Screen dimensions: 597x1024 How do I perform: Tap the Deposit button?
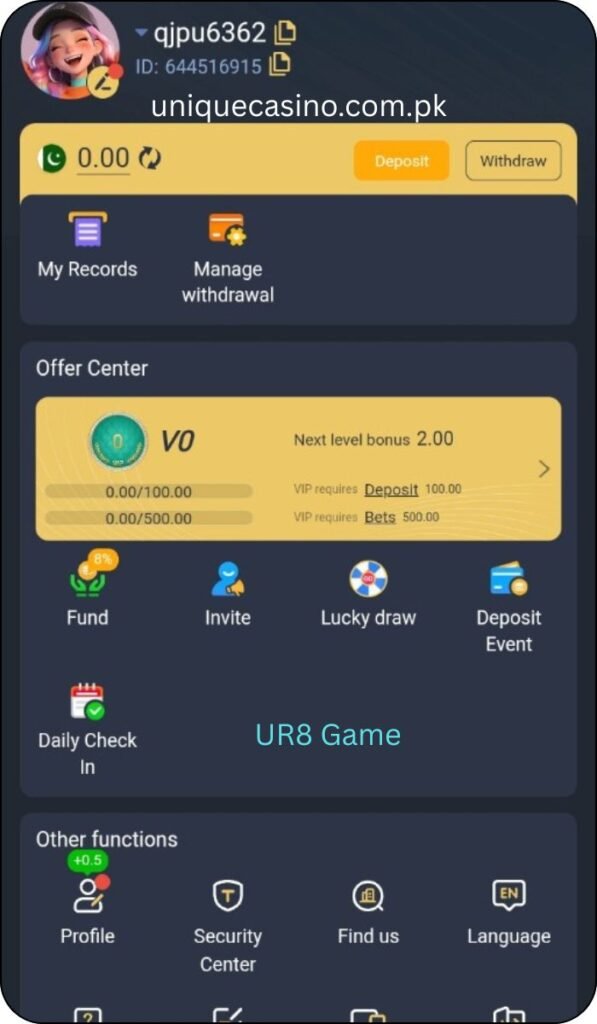(x=402, y=161)
